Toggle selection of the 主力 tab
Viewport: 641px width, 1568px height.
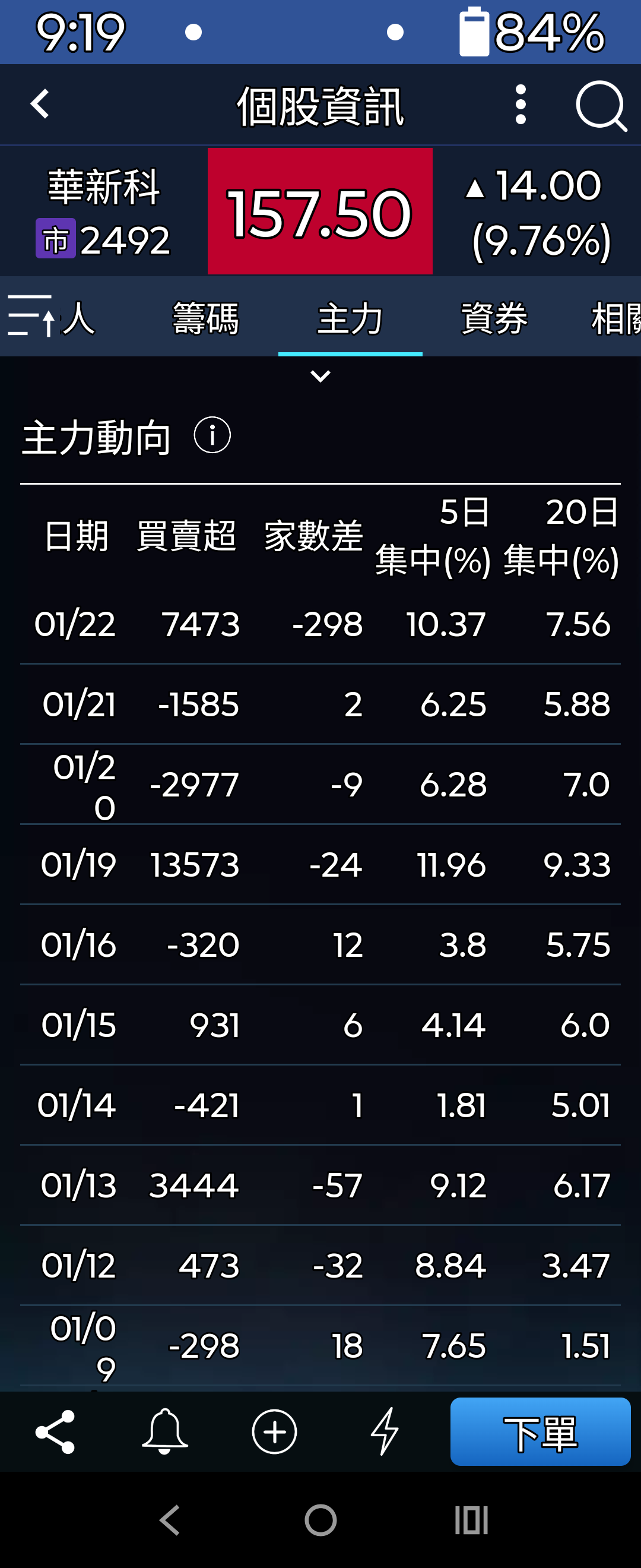(x=350, y=318)
